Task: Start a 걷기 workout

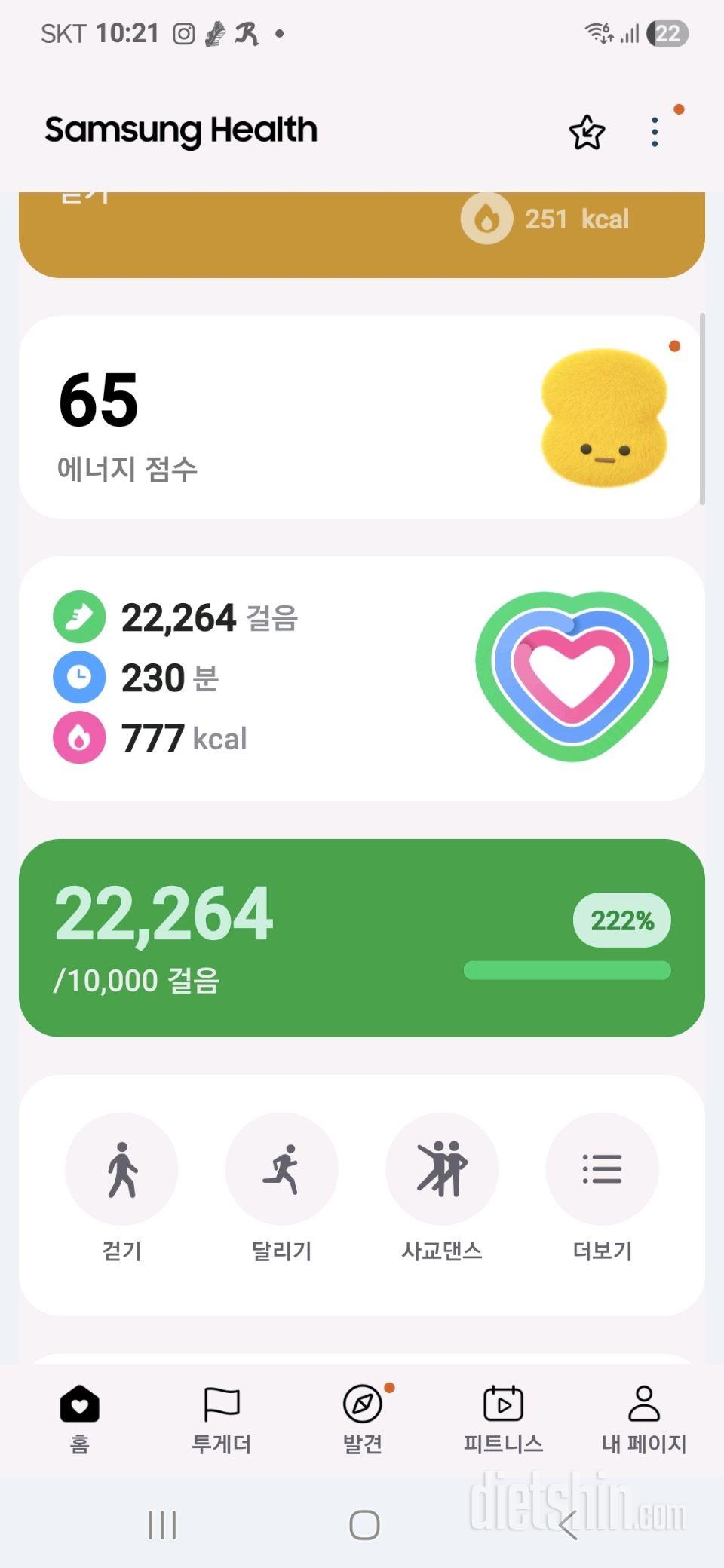Action: coord(121,1169)
